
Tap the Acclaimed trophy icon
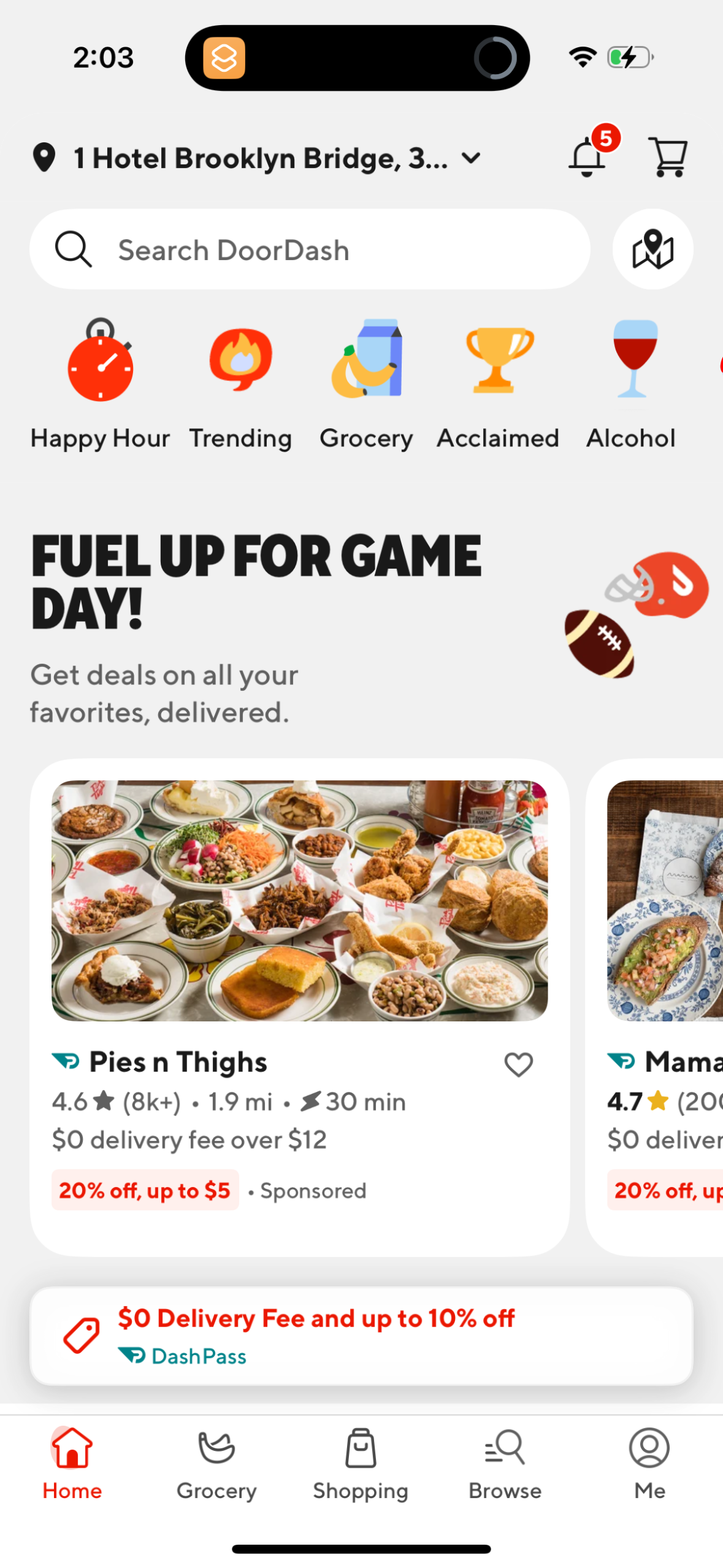pos(497,362)
